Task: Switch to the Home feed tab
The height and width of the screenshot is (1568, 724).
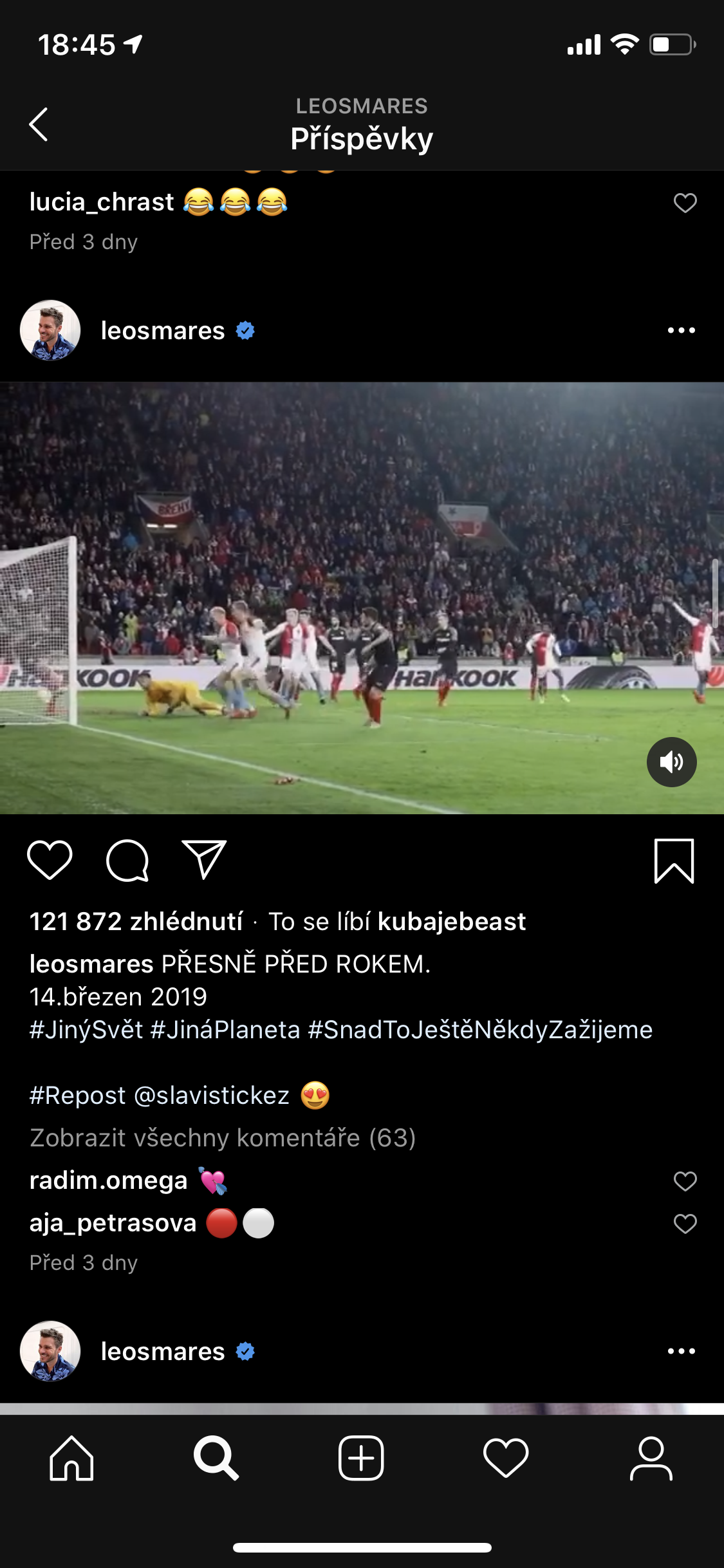Action: 72,1458
